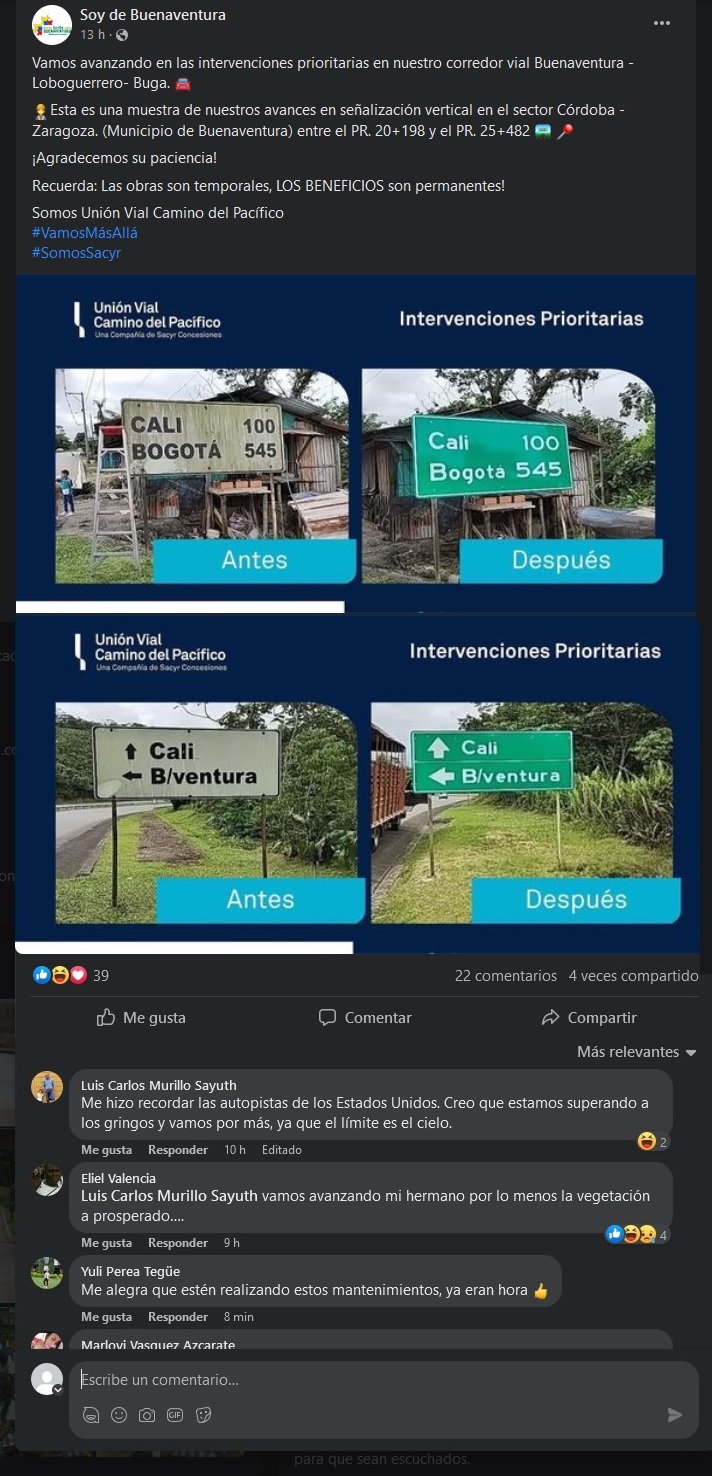Open the Cali Bogotá sign photo
Viewport: 712px width, 1476px height.
(356, 444)
